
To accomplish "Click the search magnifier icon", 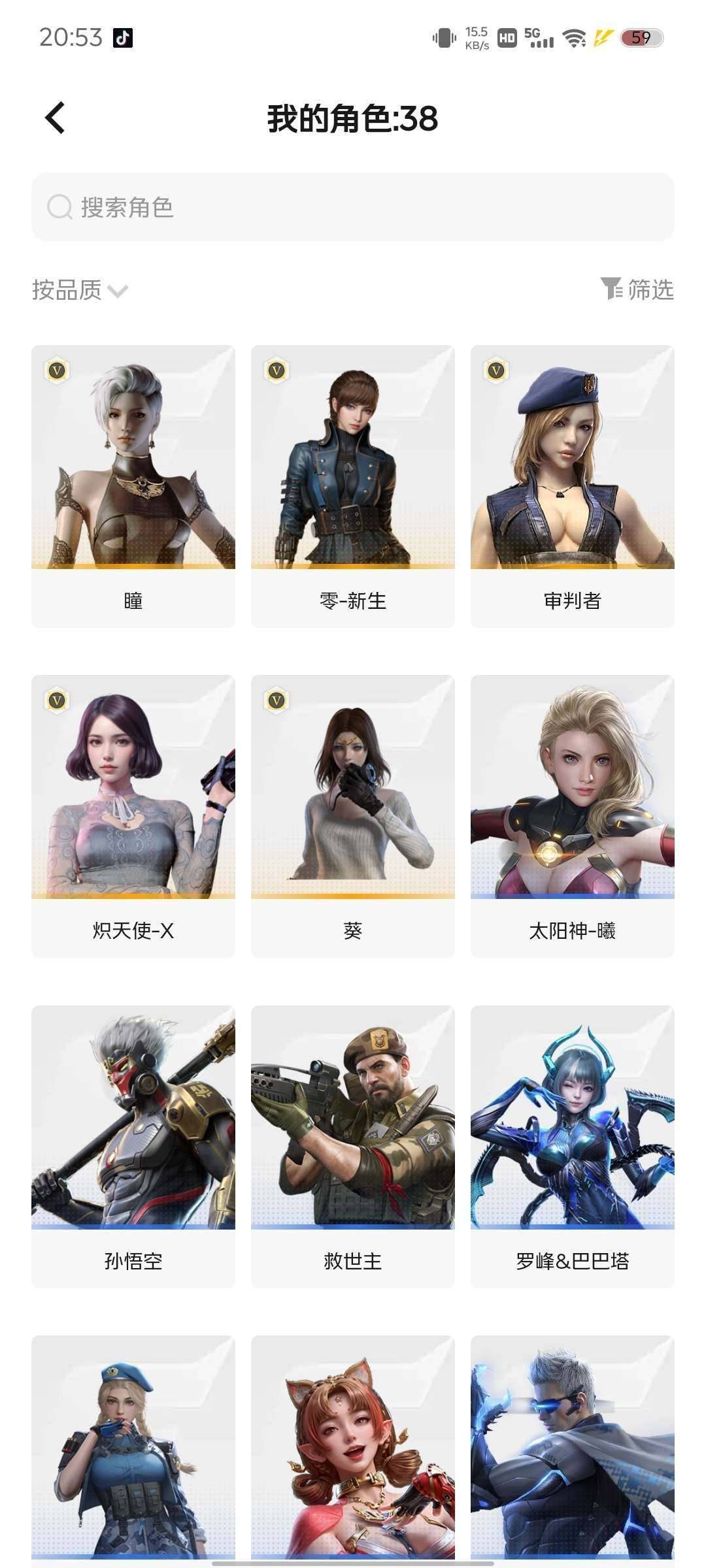I will pos(59,208).
